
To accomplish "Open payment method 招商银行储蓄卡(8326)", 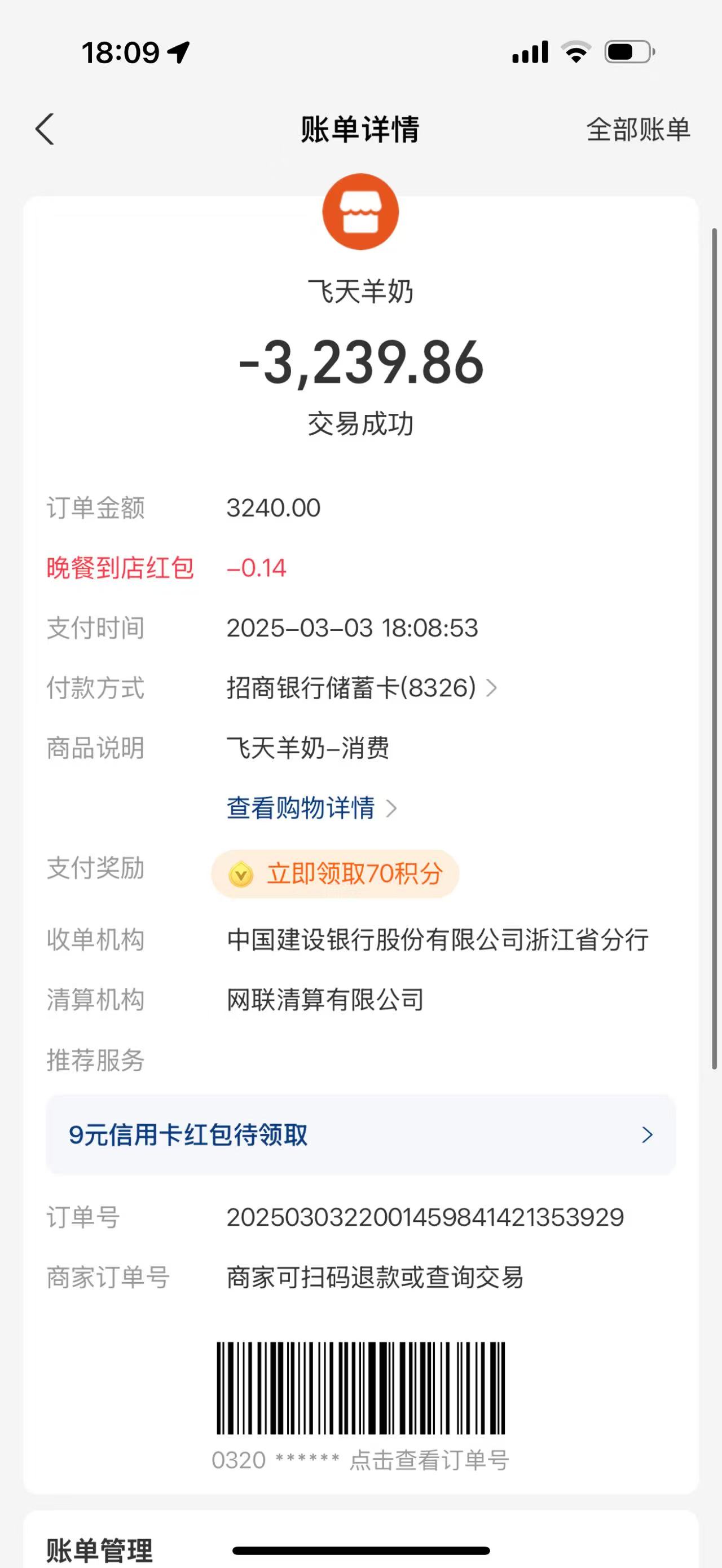I will 362,688.
